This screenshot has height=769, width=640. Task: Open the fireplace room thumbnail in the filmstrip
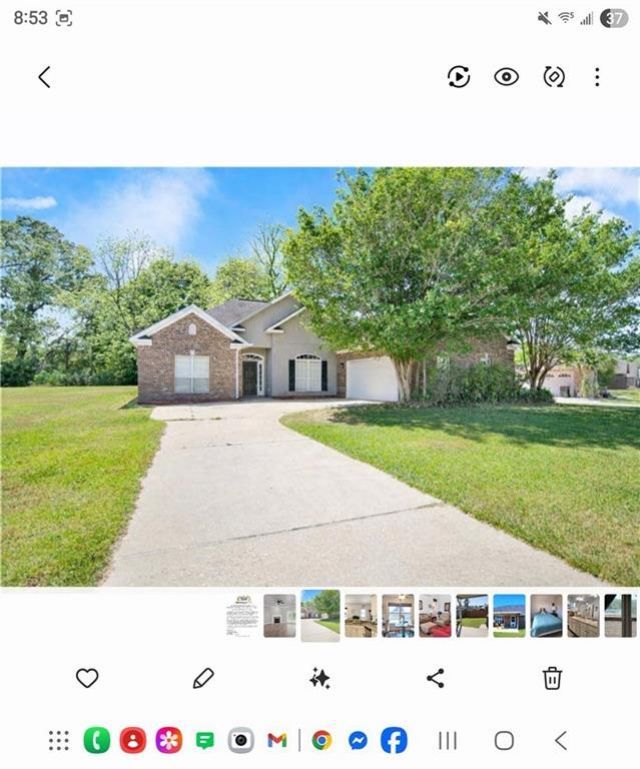pos(279,615)
